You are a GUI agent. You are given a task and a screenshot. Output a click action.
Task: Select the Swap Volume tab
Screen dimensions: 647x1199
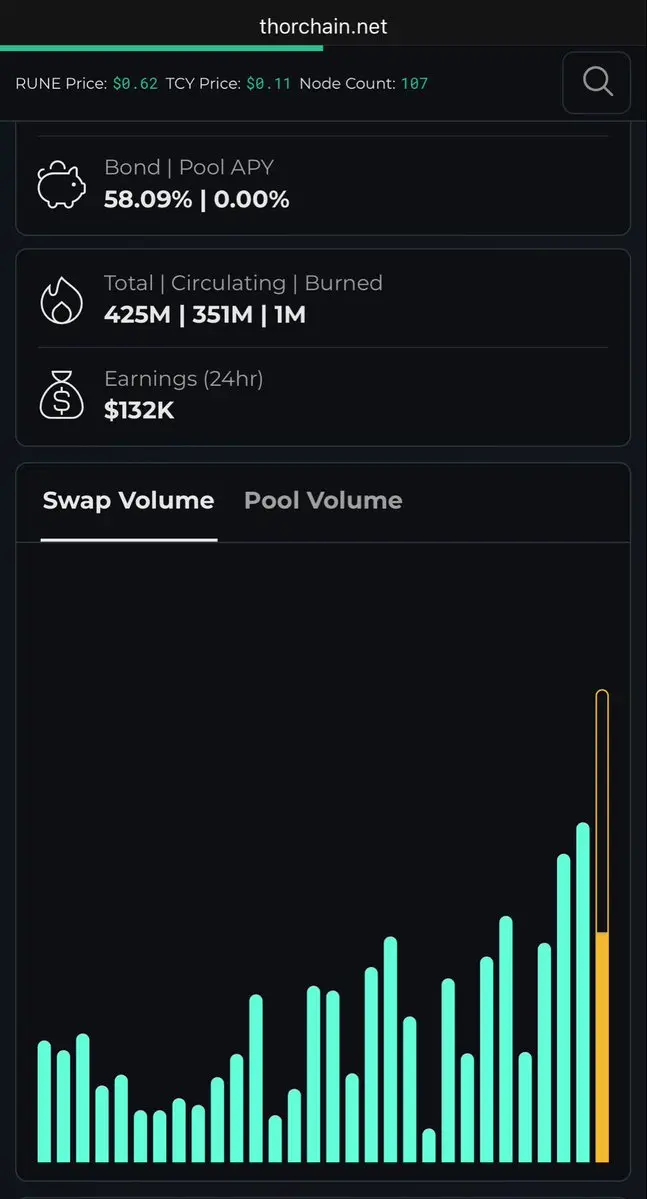128,501
